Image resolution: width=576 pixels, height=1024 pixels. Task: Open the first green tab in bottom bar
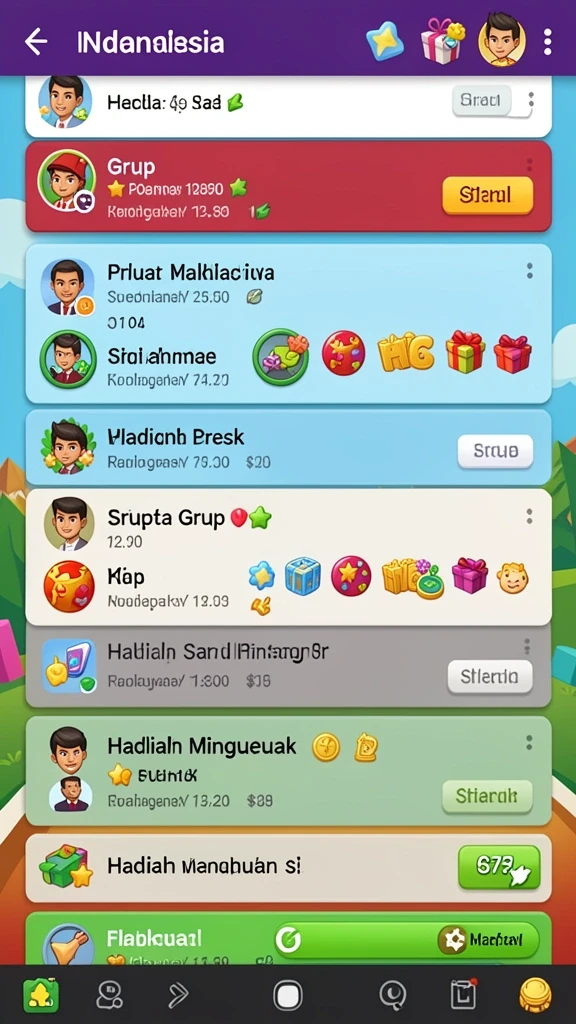tap(41, 996)
